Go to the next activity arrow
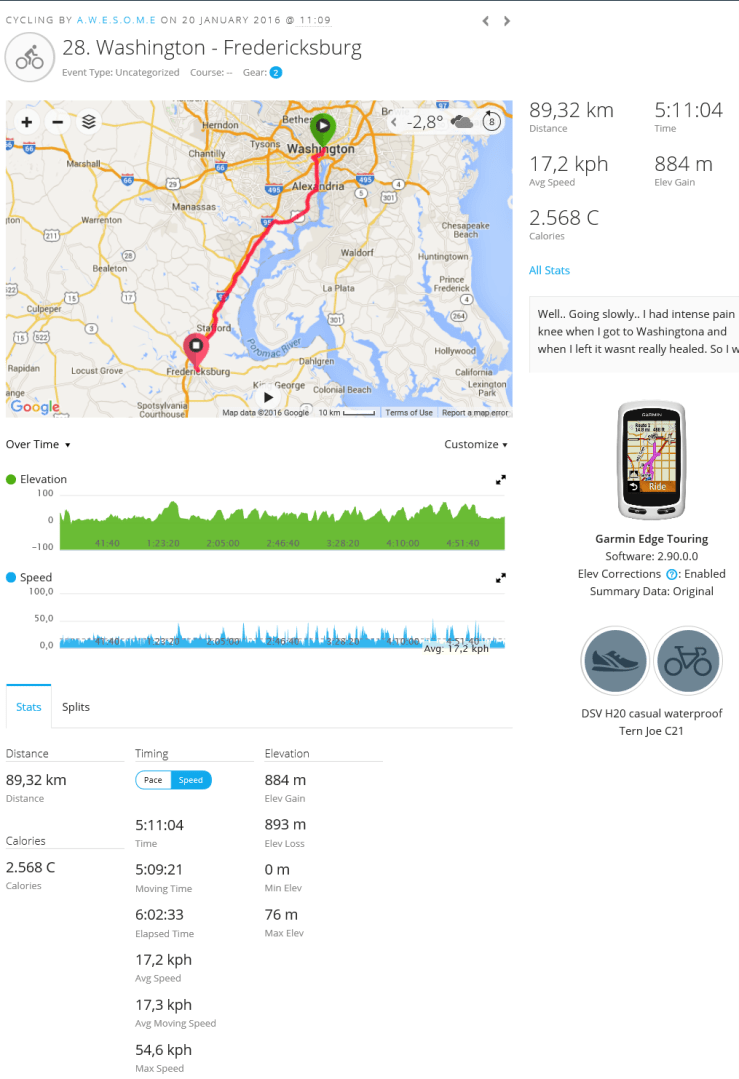 point(507,21)
